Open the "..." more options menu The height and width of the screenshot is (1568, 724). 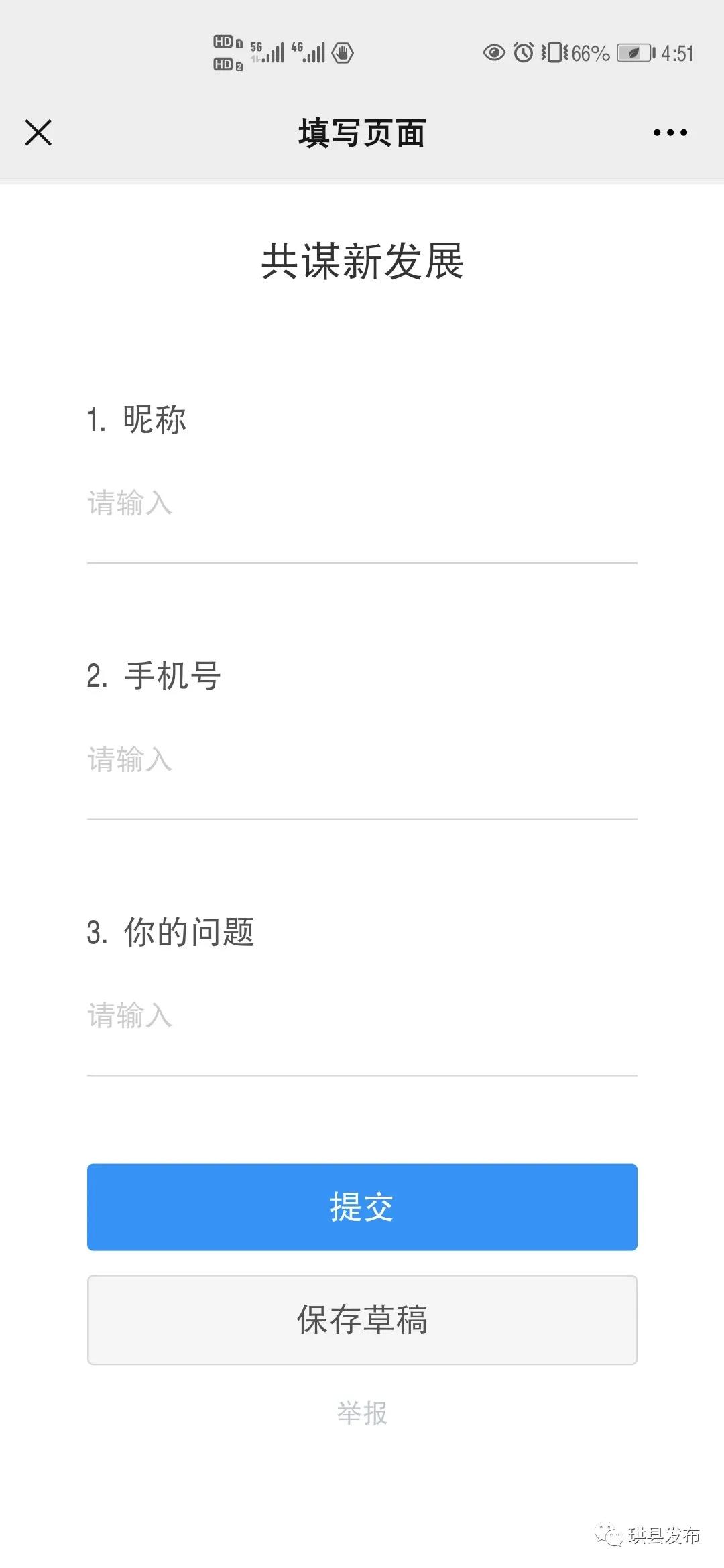[x=670, y=132]
